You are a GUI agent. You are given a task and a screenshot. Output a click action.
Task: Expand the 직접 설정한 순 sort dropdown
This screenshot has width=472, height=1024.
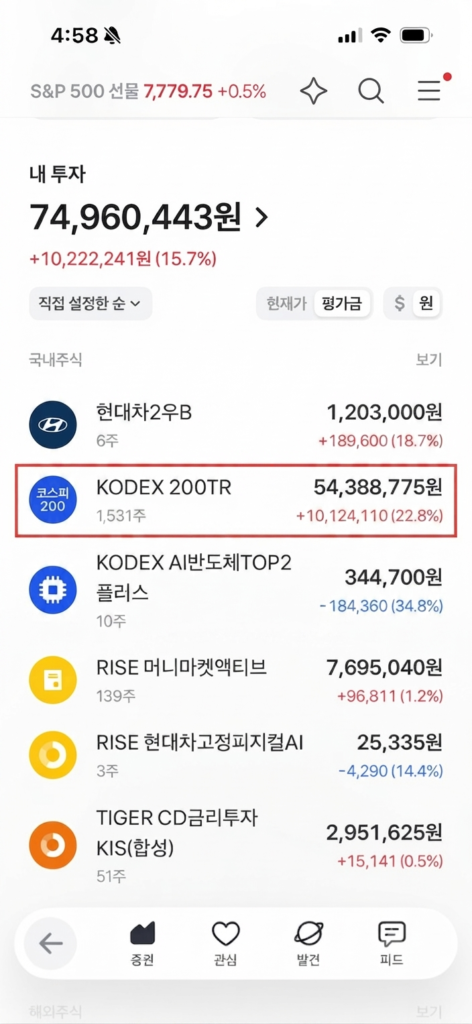[x=90, y=304]
